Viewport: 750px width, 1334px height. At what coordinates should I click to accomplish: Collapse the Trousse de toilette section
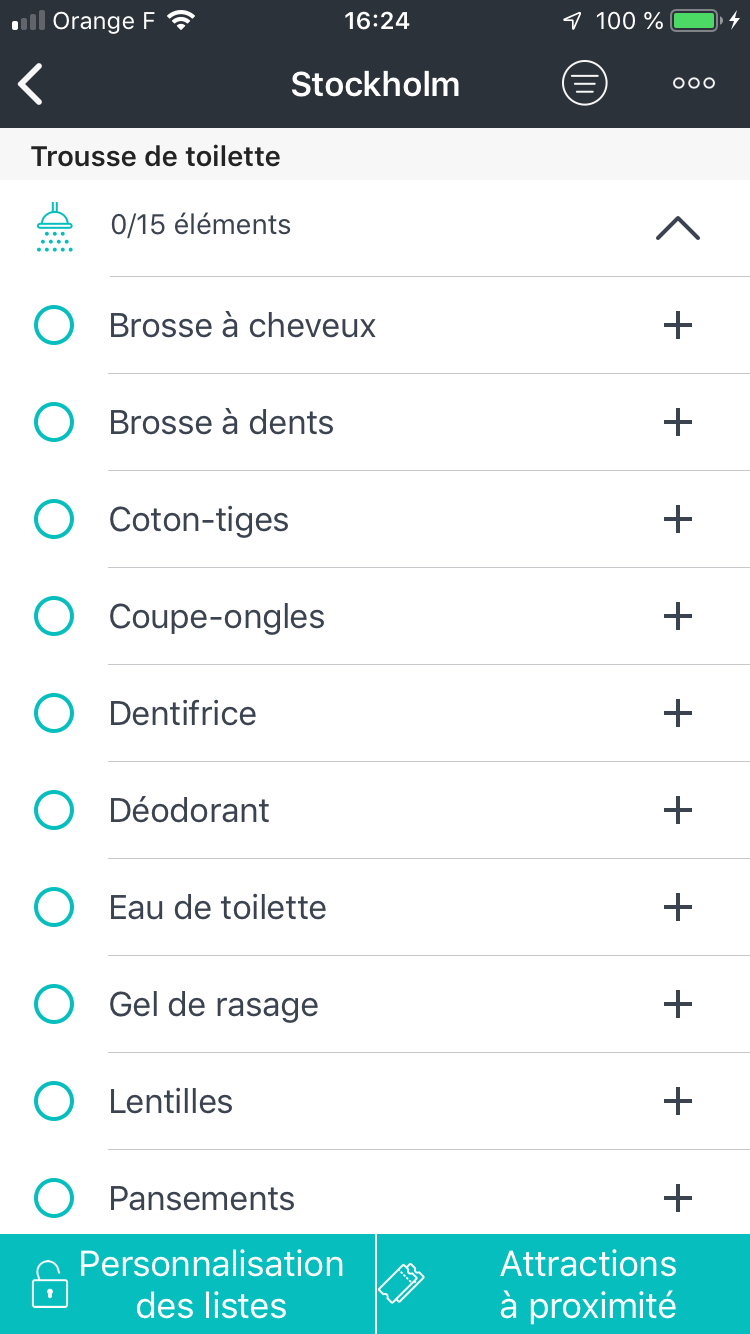[678, 229]
